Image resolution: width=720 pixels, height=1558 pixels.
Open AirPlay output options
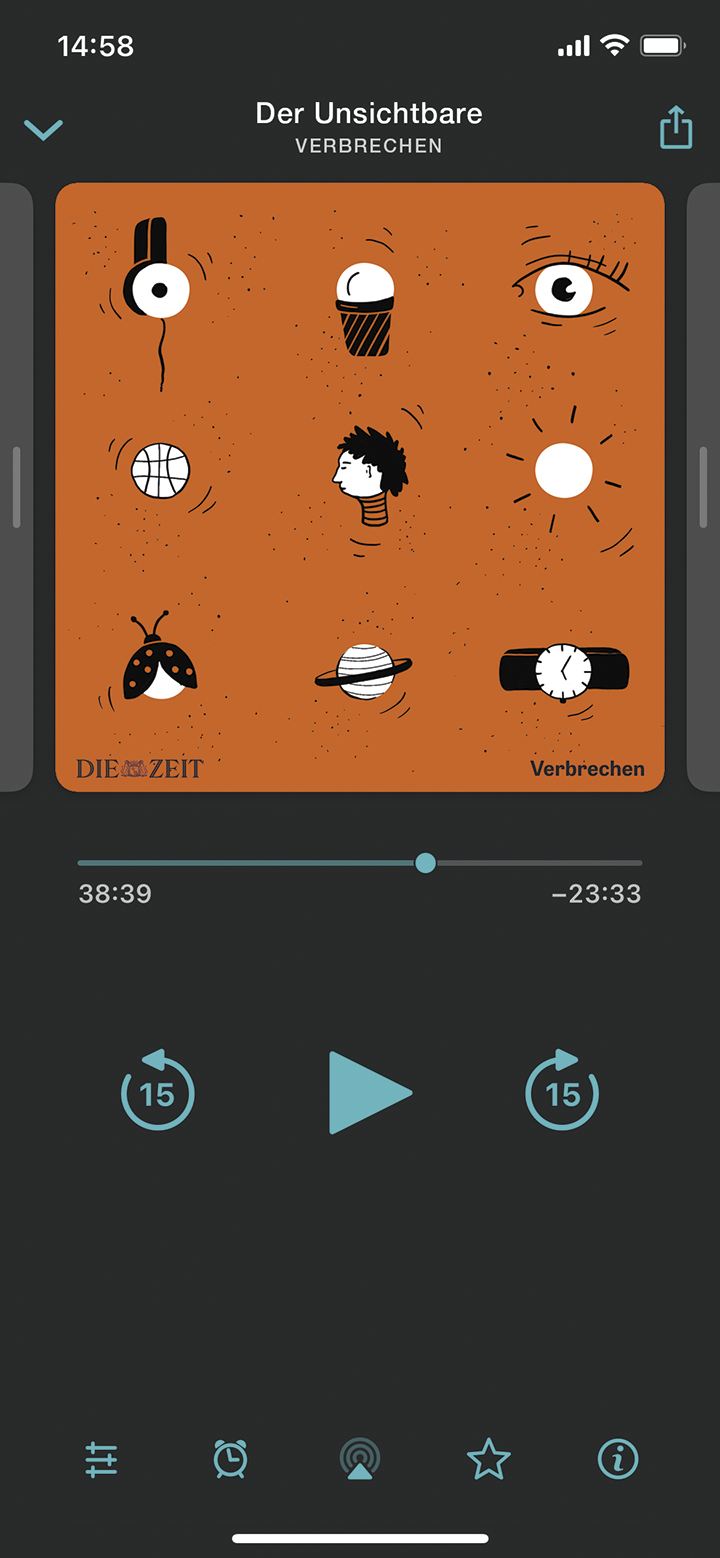(360, 1460)
